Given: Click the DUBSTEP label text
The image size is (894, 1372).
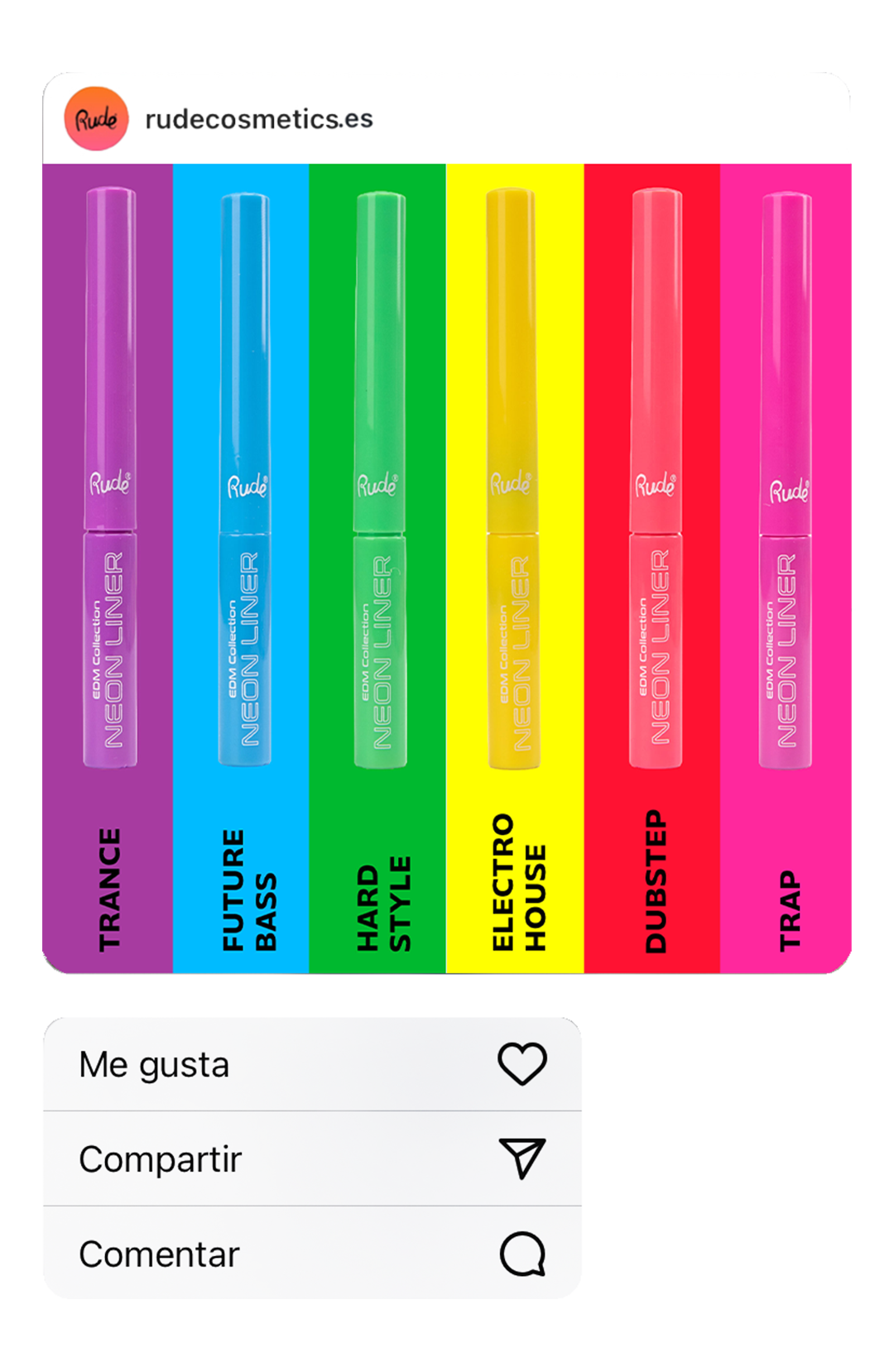Looking at the screenshot, I should (656, 881).
